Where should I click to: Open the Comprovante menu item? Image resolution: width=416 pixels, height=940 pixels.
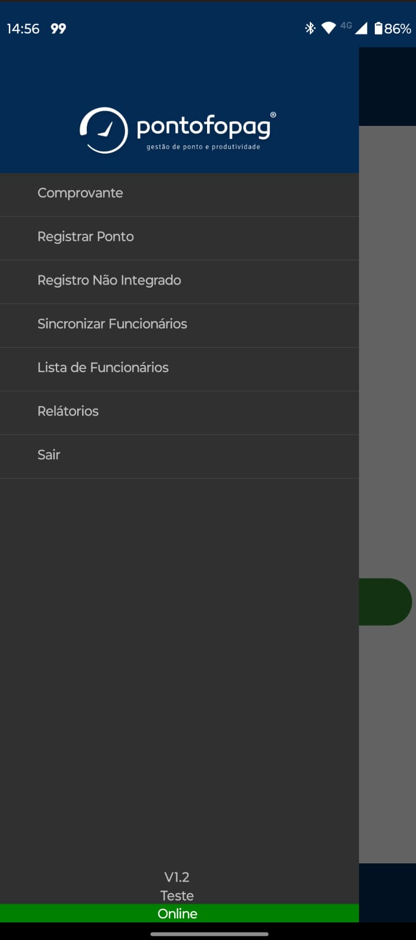(179, 194)
